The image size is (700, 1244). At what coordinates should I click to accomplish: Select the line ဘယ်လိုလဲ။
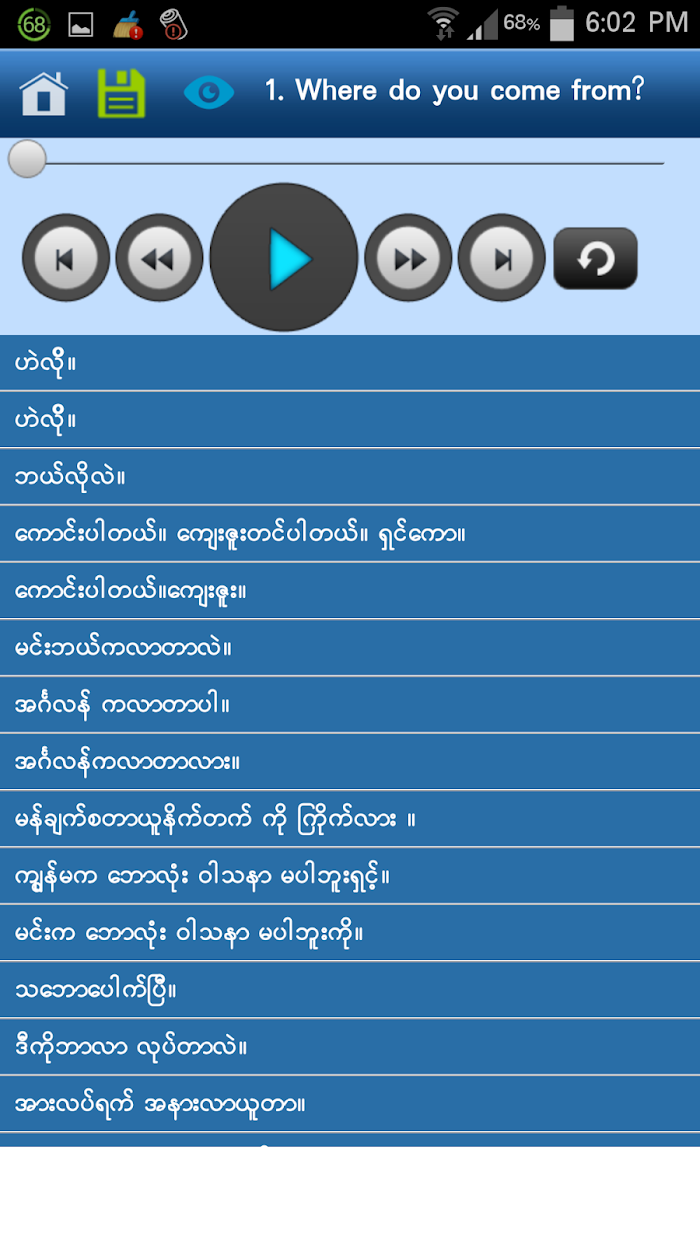pos(350,477)
